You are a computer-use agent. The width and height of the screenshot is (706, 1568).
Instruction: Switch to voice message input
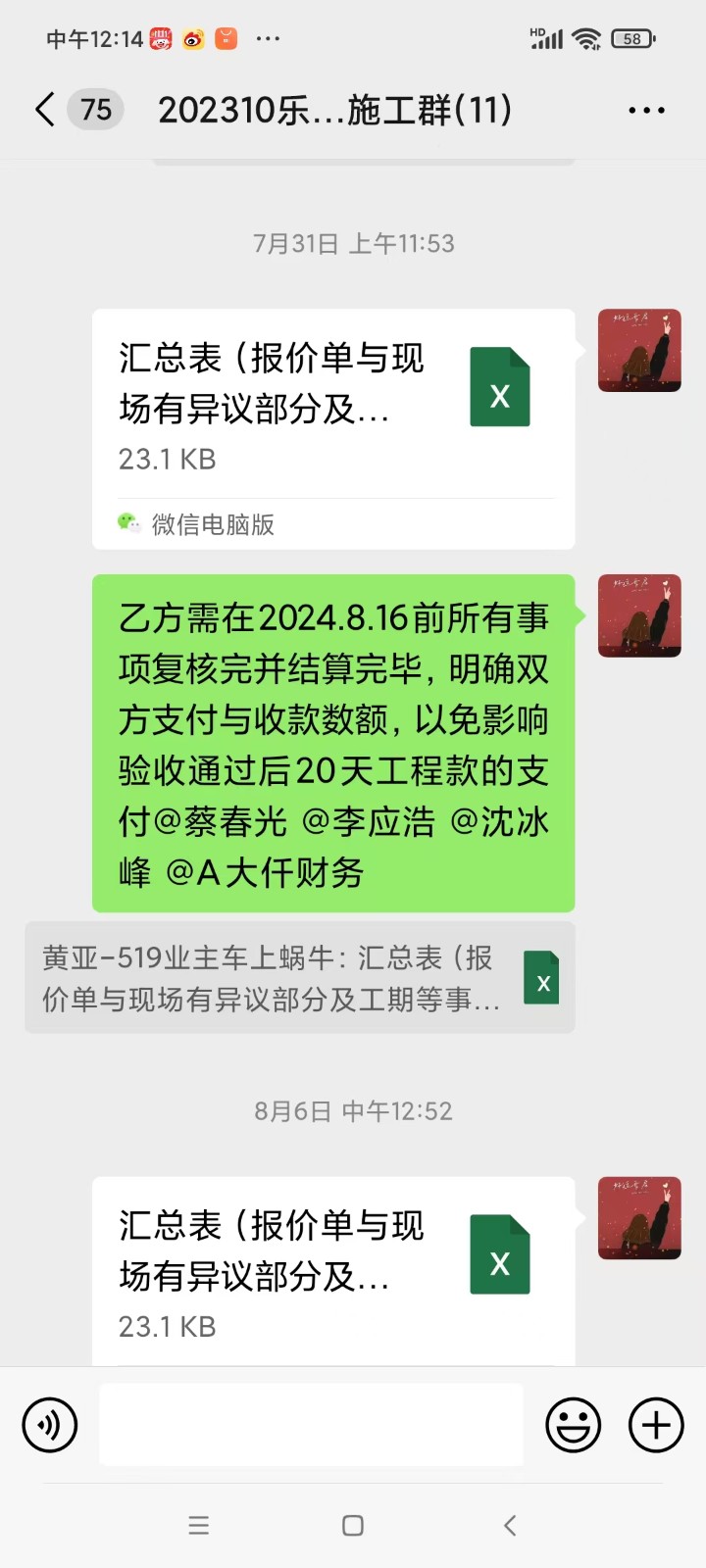tap(50, 1425)
